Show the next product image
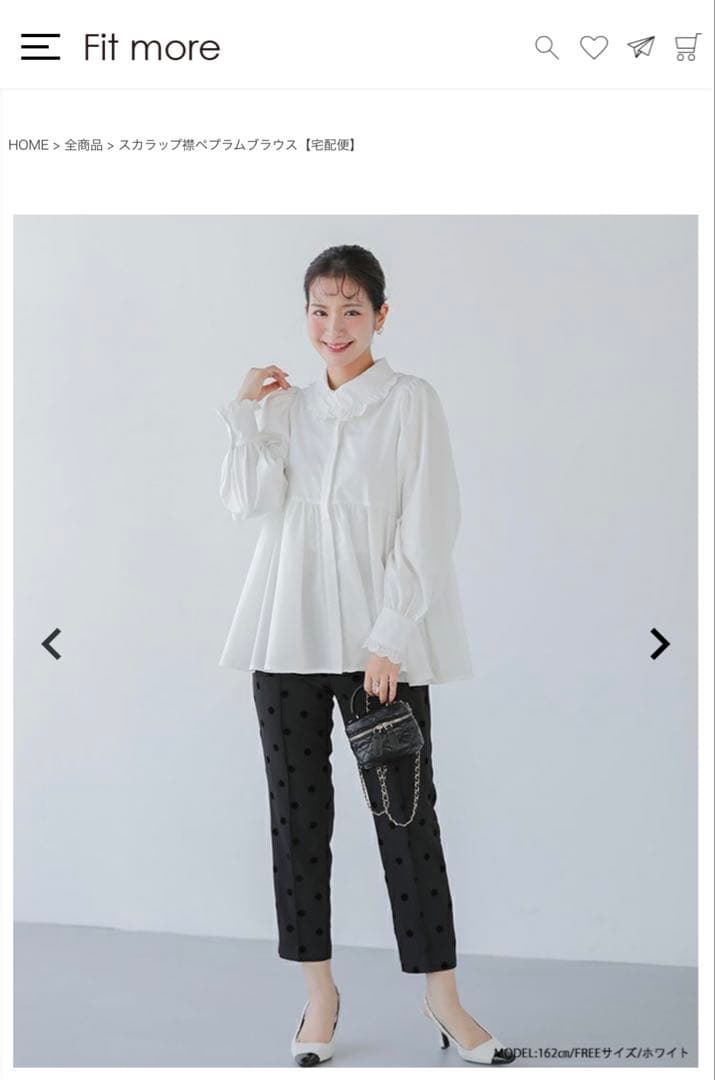This screenshot has width=715, height=1080. point(660,644)
